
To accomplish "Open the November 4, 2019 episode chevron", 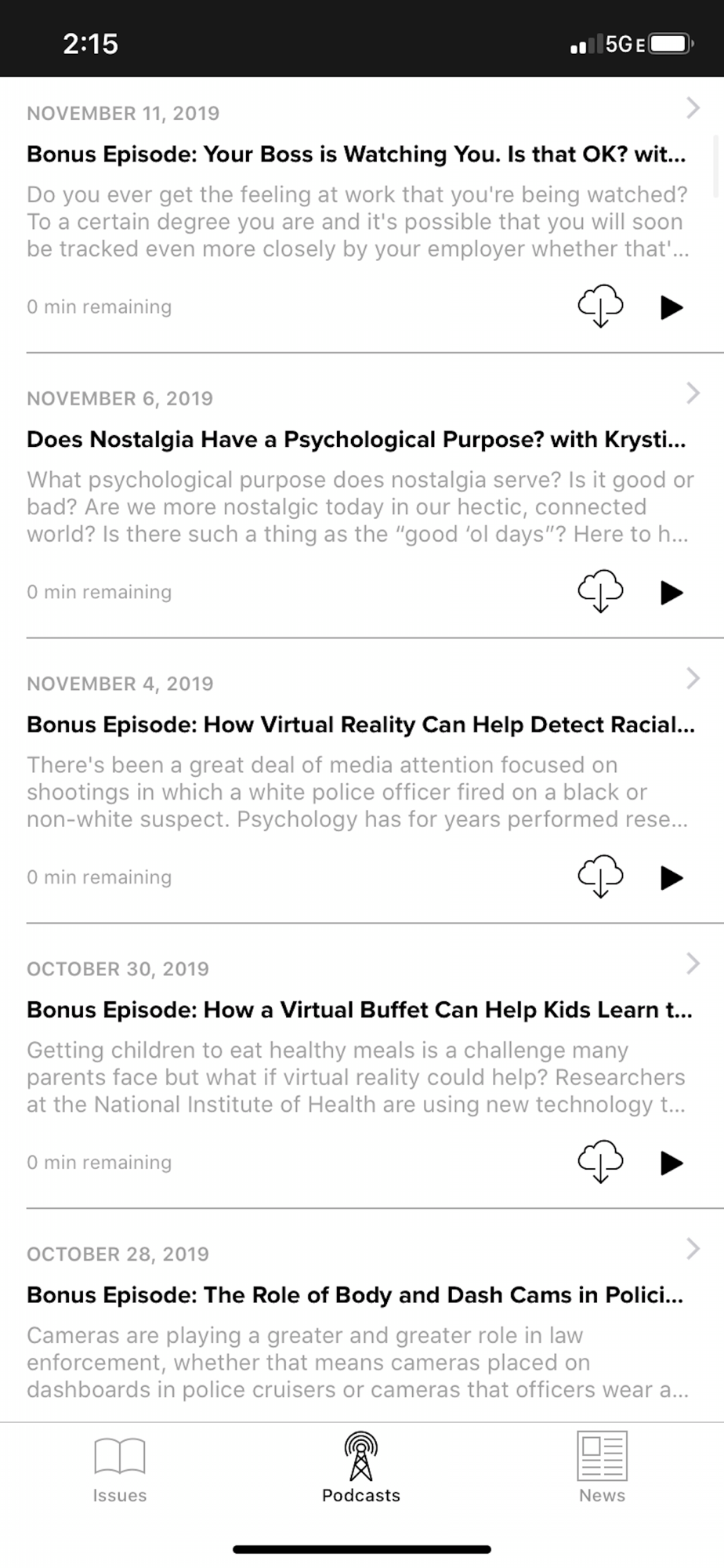I will pos(693,678).
